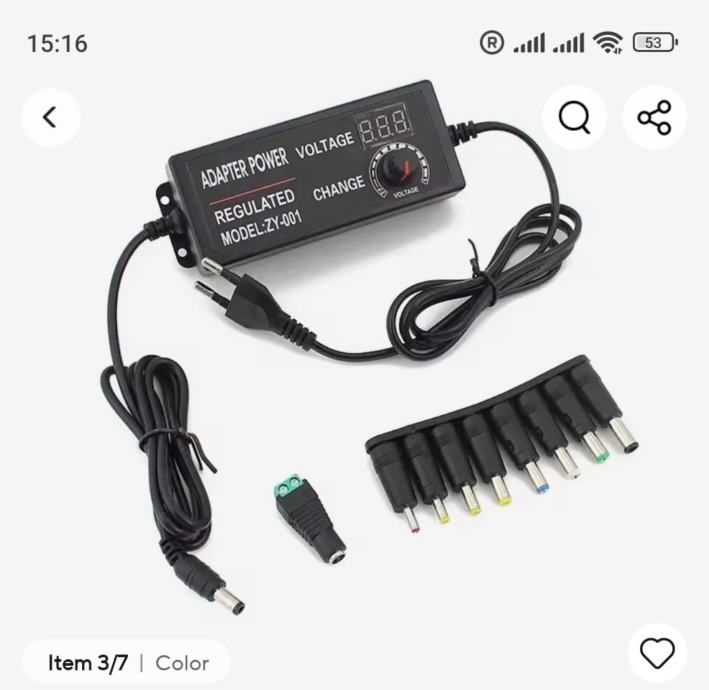This screenshot has height=690, width=709.
Task: Share this product listing
Action: 654,118
